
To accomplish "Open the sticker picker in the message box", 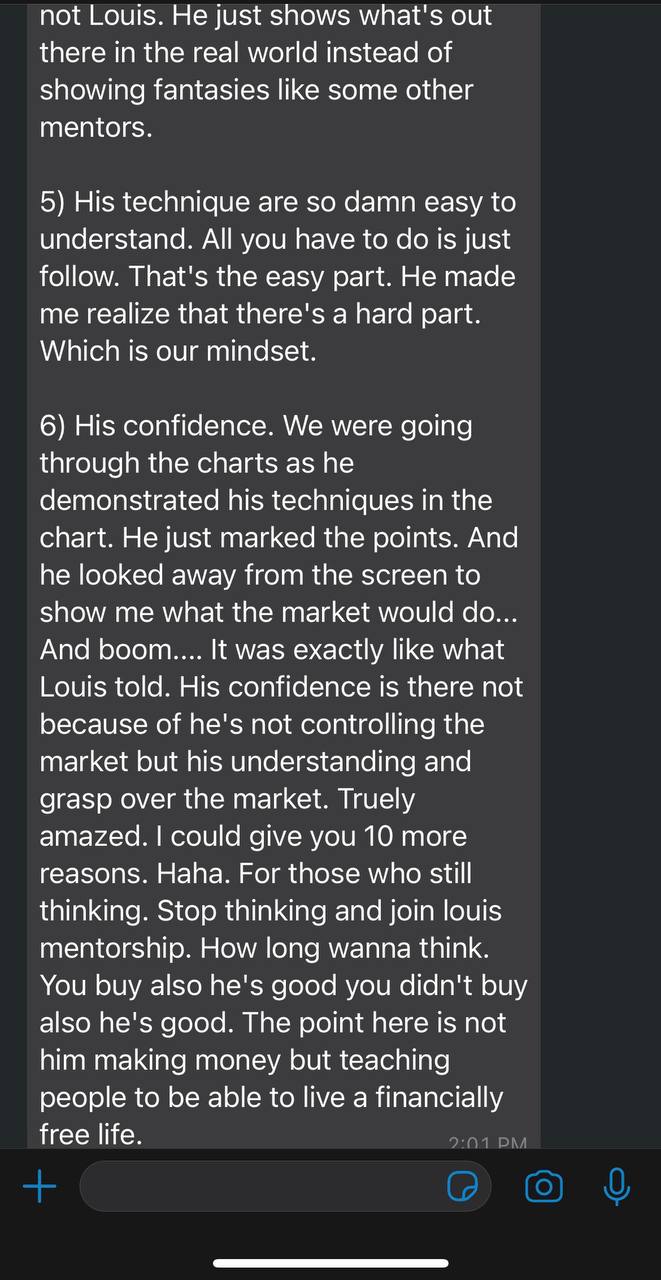I will (462, 1187).
